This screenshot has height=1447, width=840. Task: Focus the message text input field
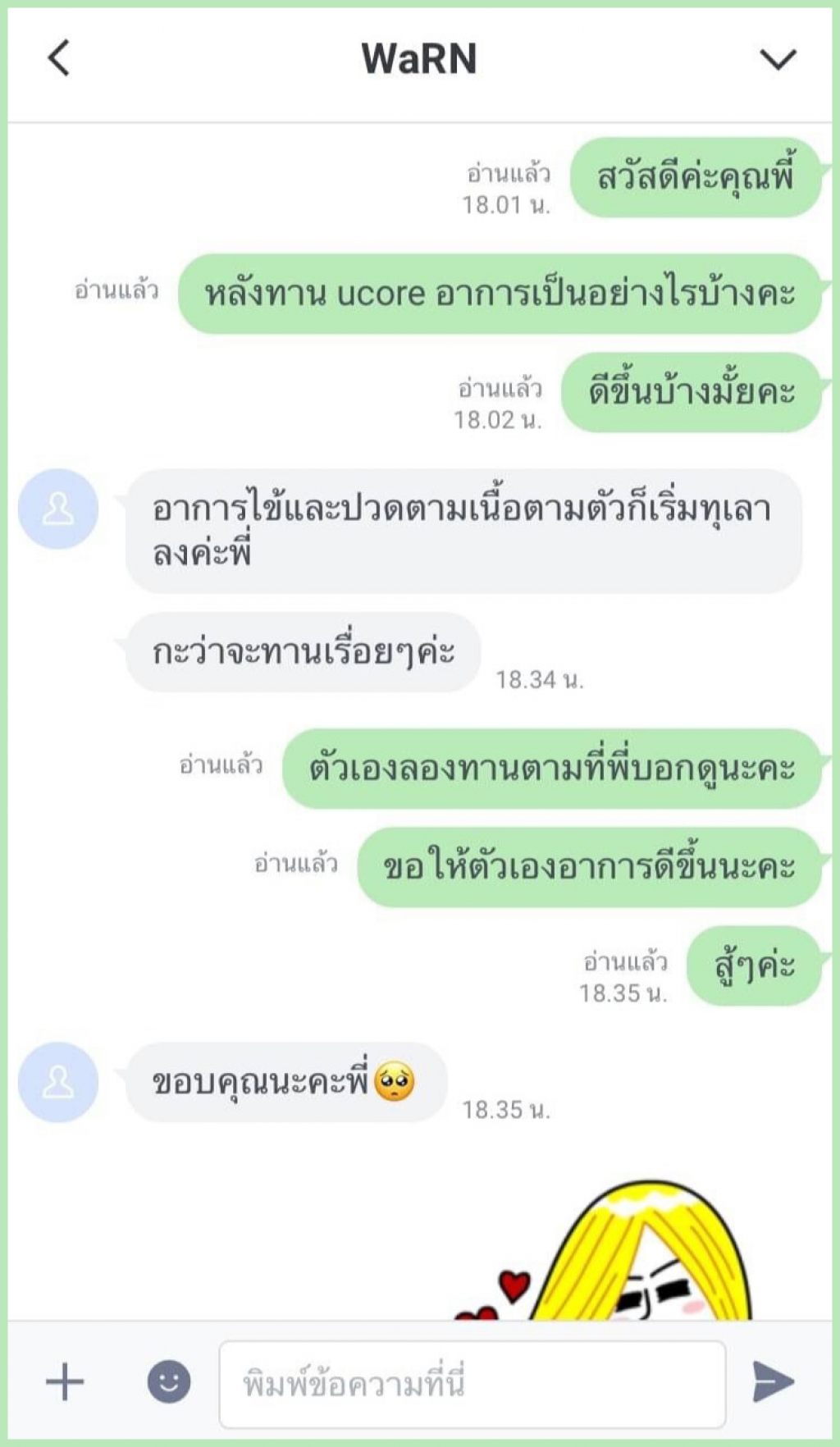pyautogui.click(x=472, y=1384)
